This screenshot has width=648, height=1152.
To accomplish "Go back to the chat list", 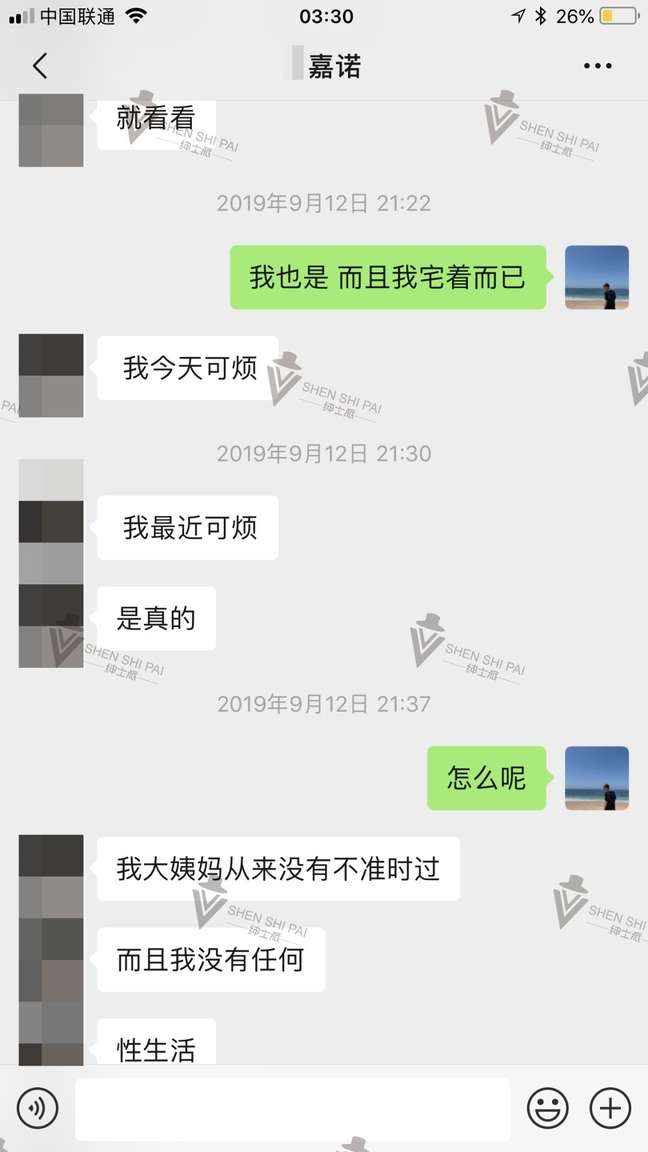I will (x=40, y=66).
